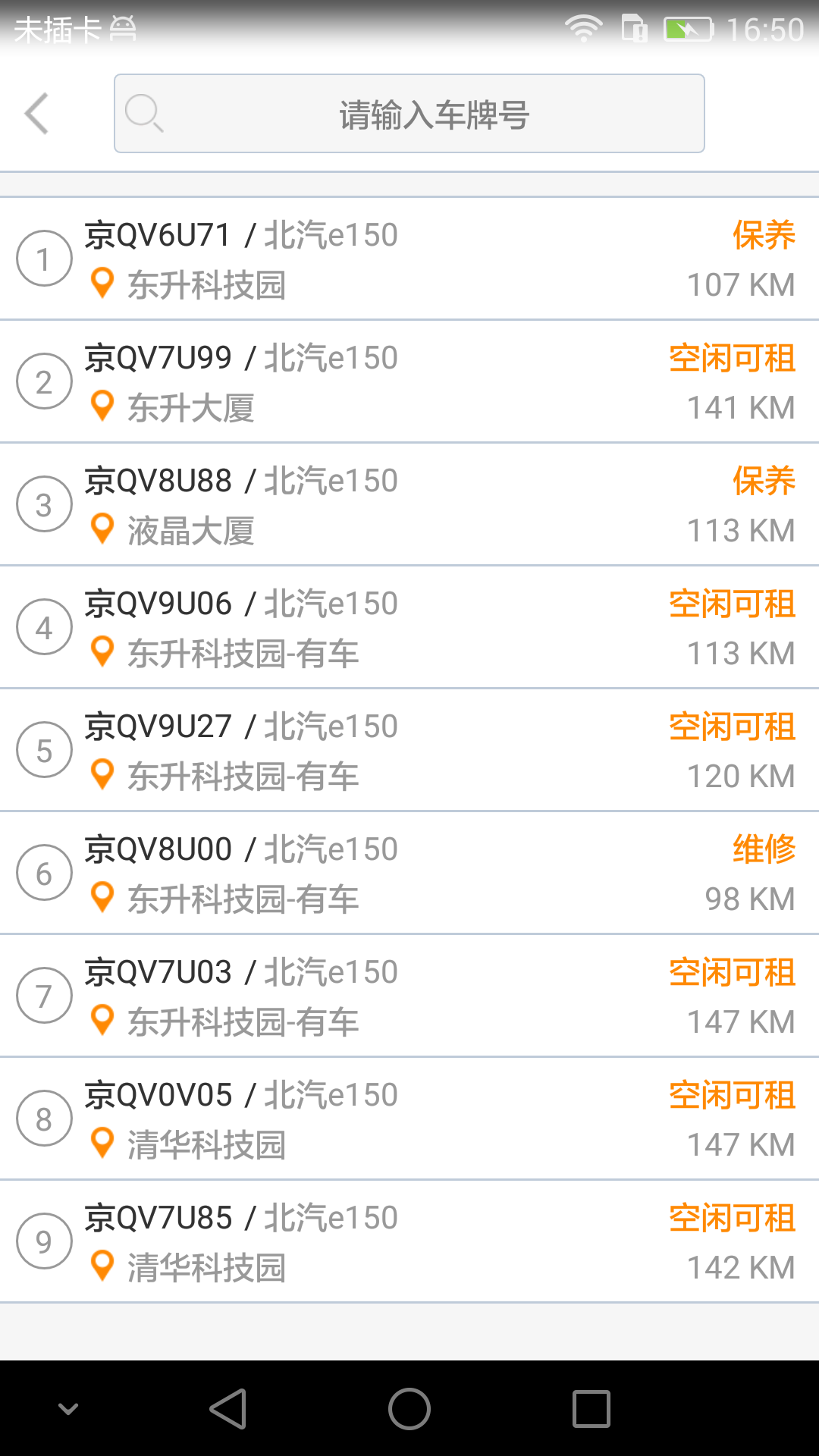Tap the license plate search field
Screen dimensions: 819x1456
409,114
